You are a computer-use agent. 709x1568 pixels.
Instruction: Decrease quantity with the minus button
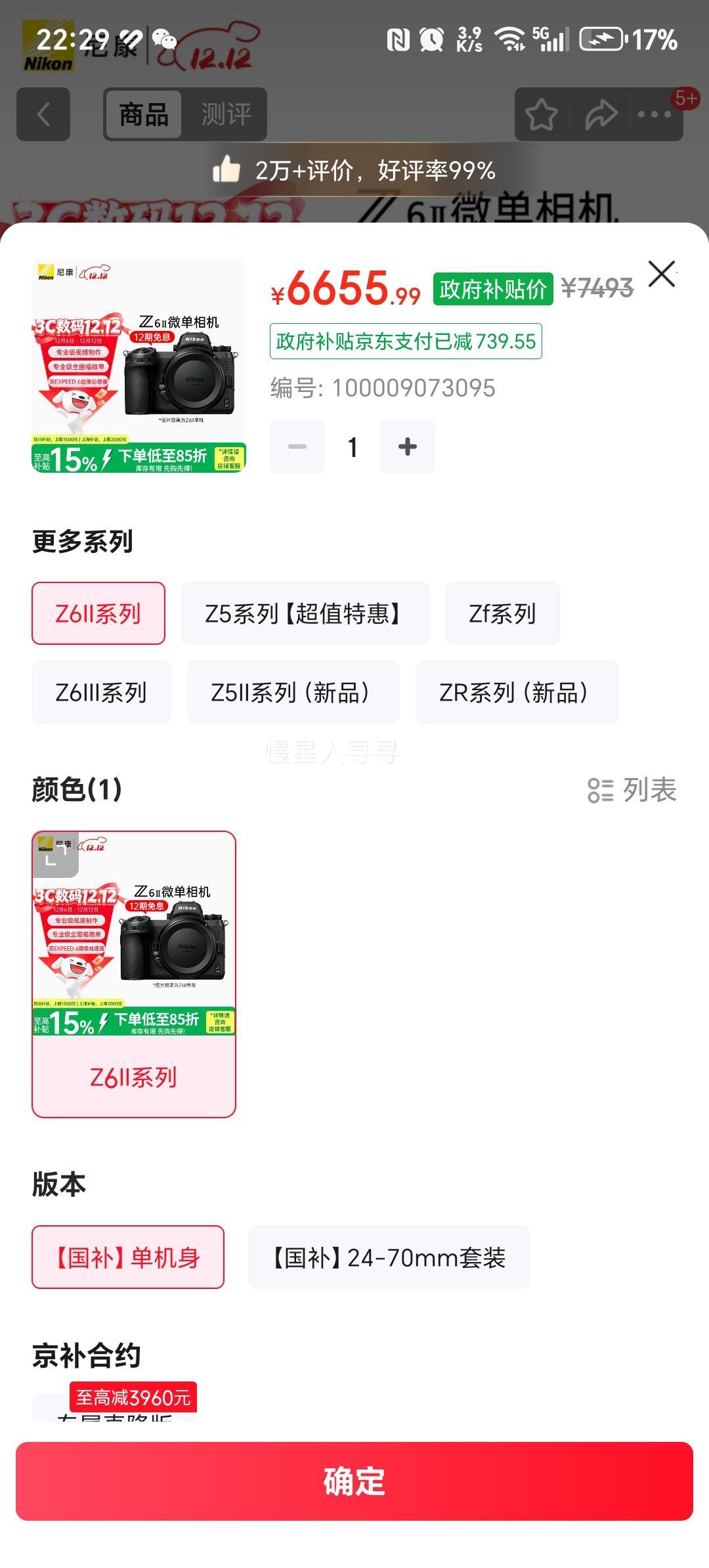(x=297, y=446)
